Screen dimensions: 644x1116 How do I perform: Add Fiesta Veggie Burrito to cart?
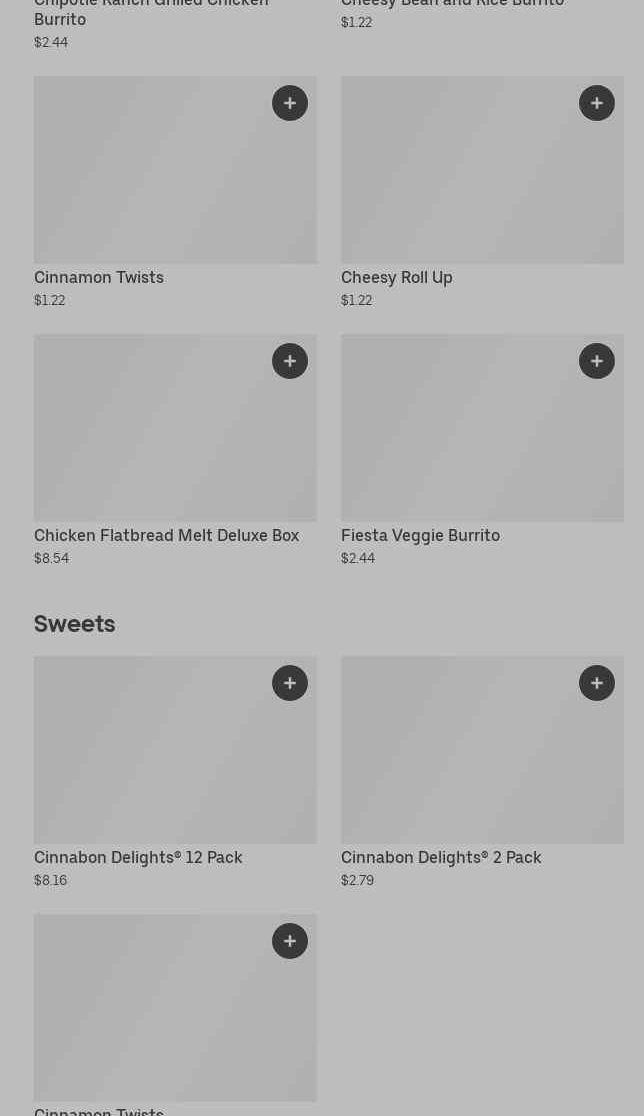(x=596, y=361)
